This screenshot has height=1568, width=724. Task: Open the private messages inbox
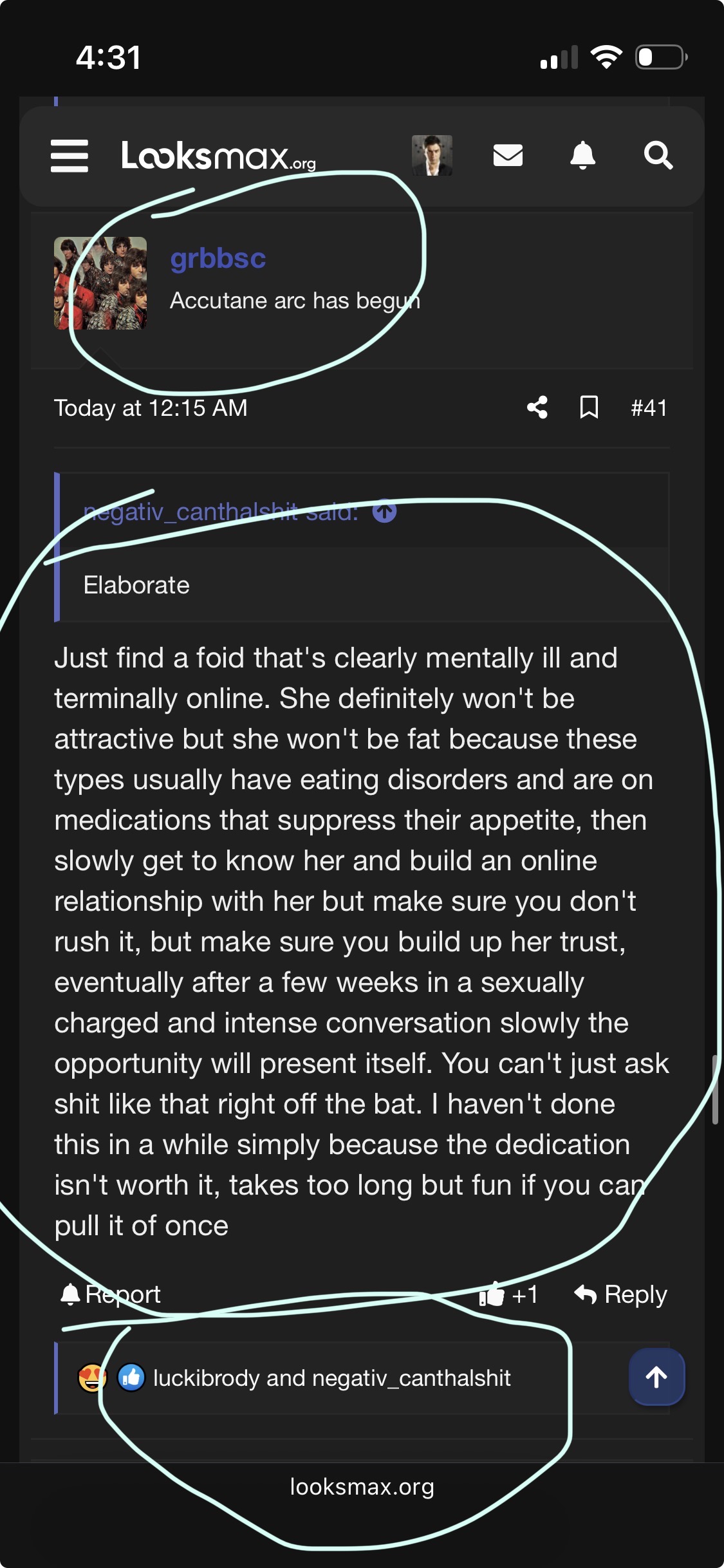508,156
